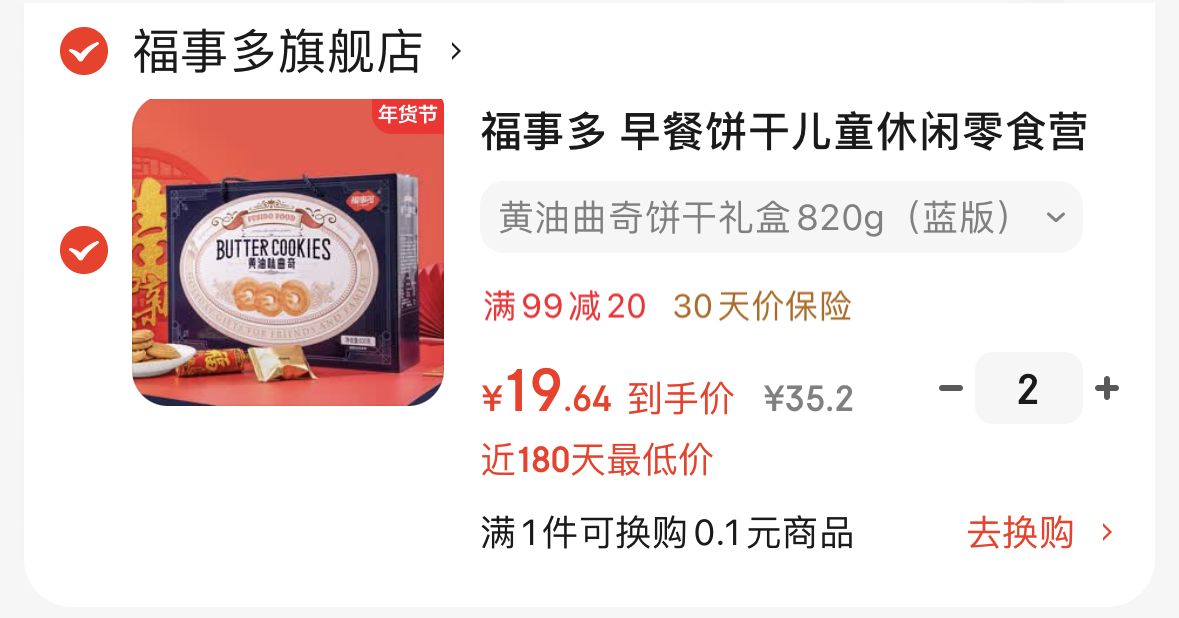Decrease quantity with the minus button

(x=950, y=388)
